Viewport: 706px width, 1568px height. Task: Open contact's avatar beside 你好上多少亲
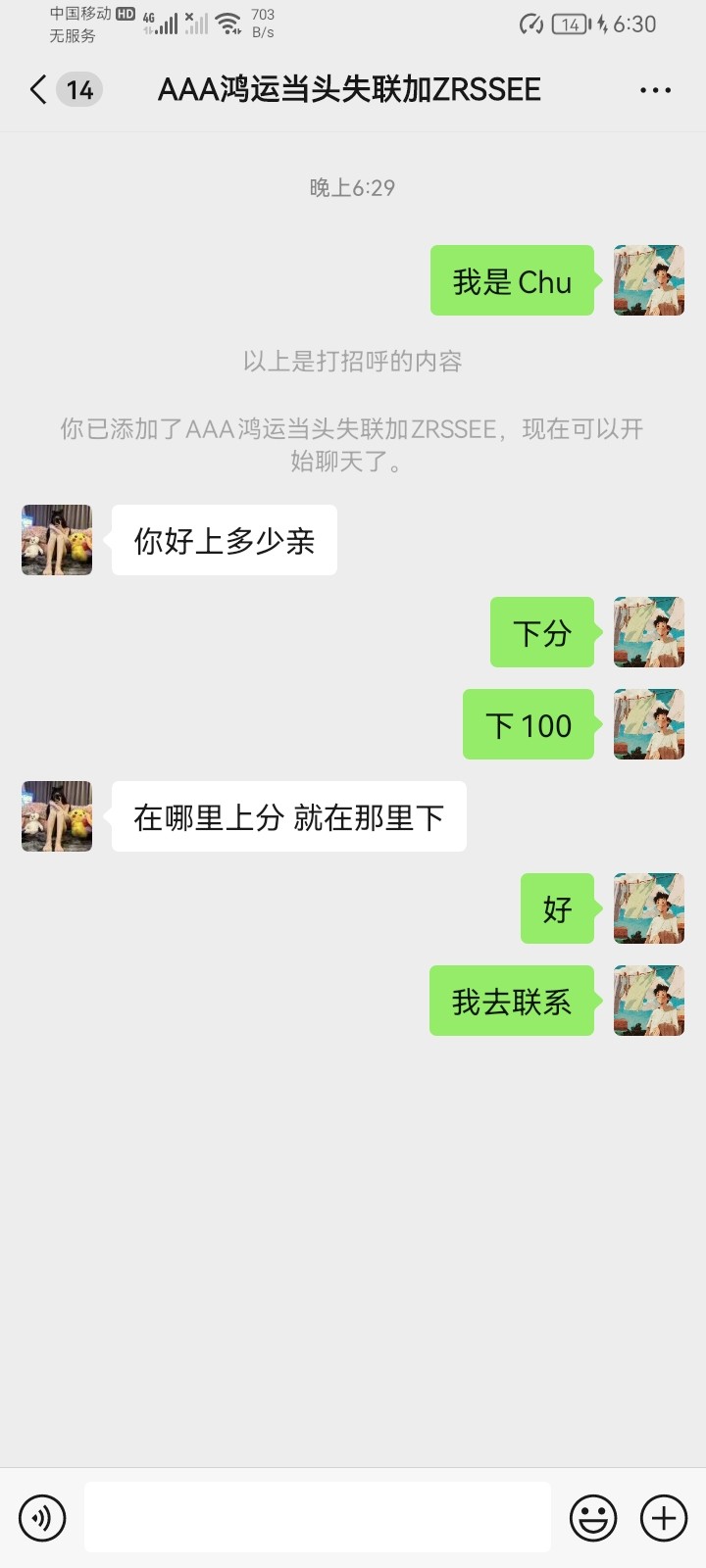(57, 540)
